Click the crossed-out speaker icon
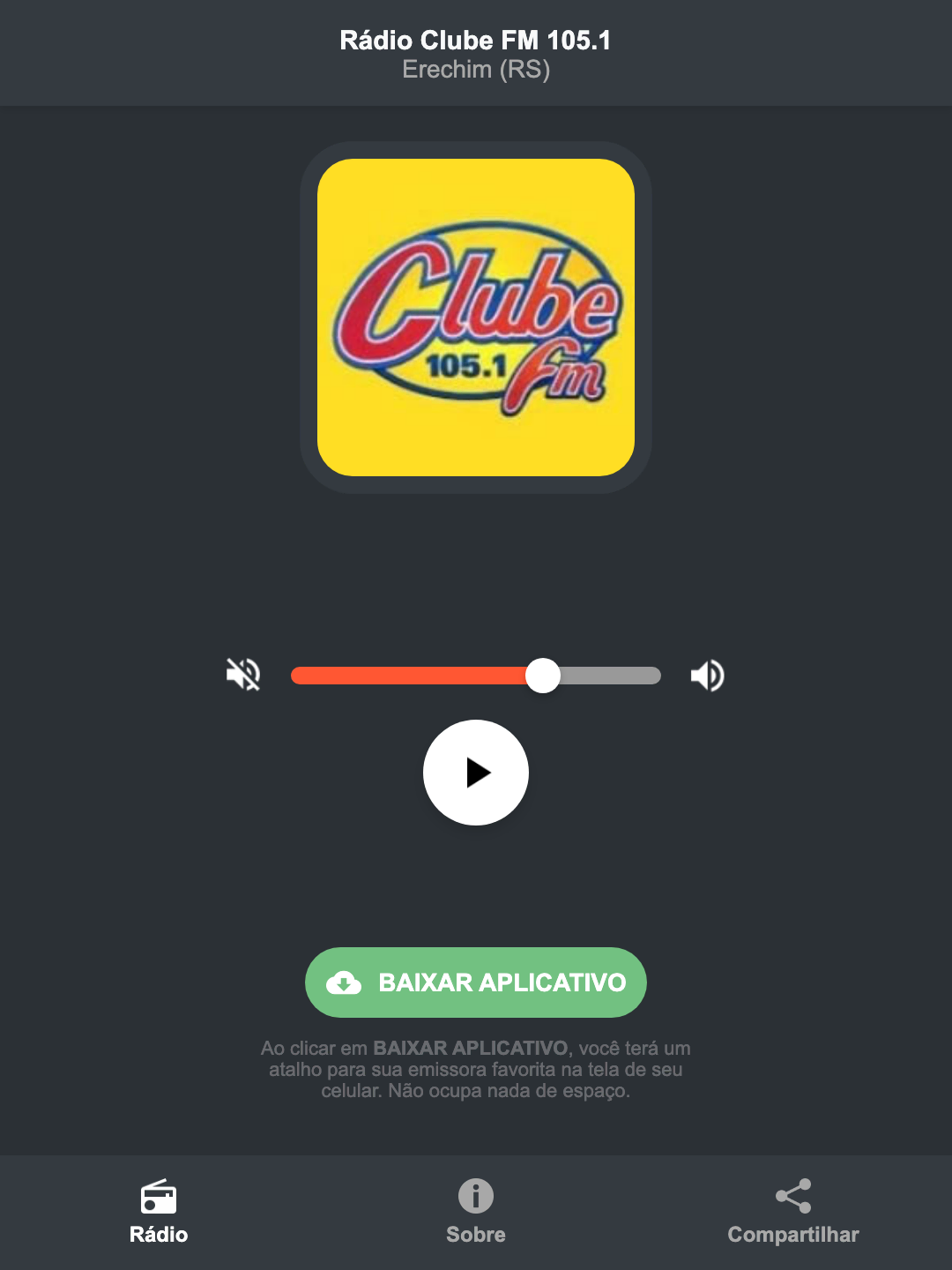This screenshot has height=1270, width=952. pos(242,675)
